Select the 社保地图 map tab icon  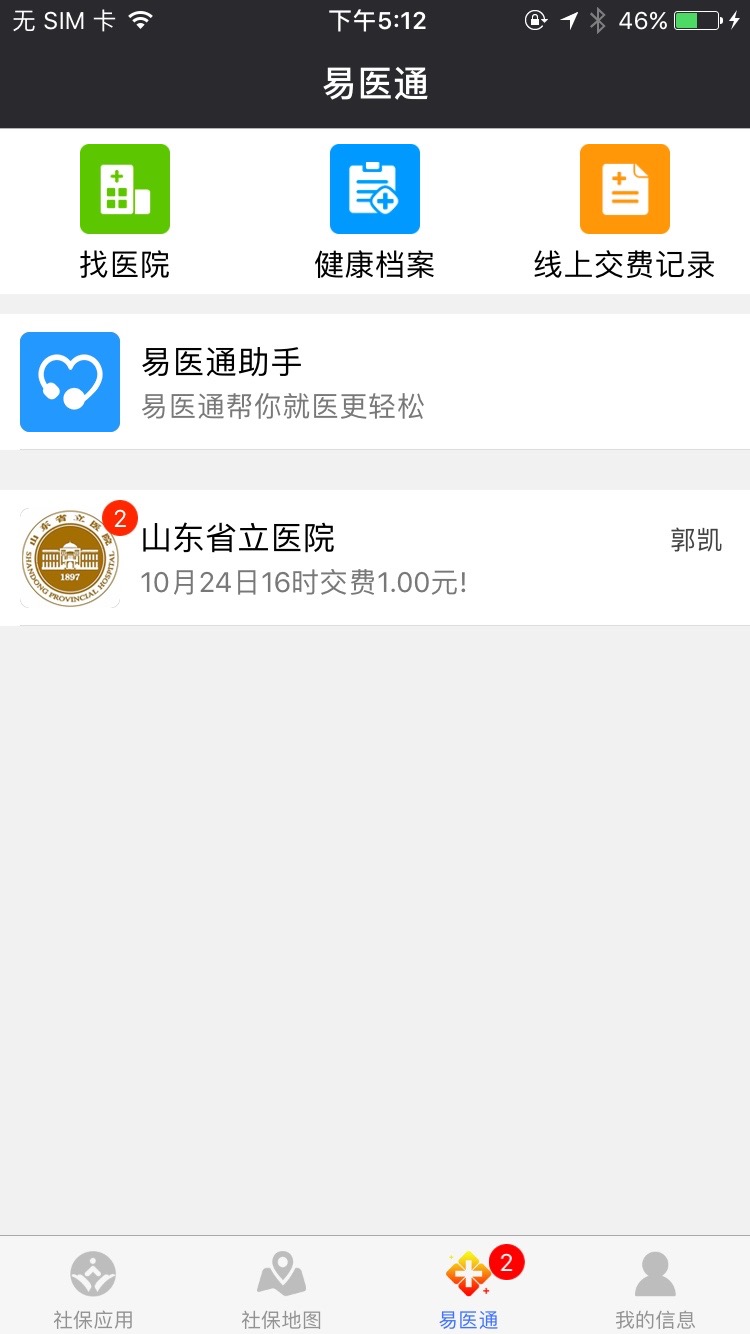281,1274
